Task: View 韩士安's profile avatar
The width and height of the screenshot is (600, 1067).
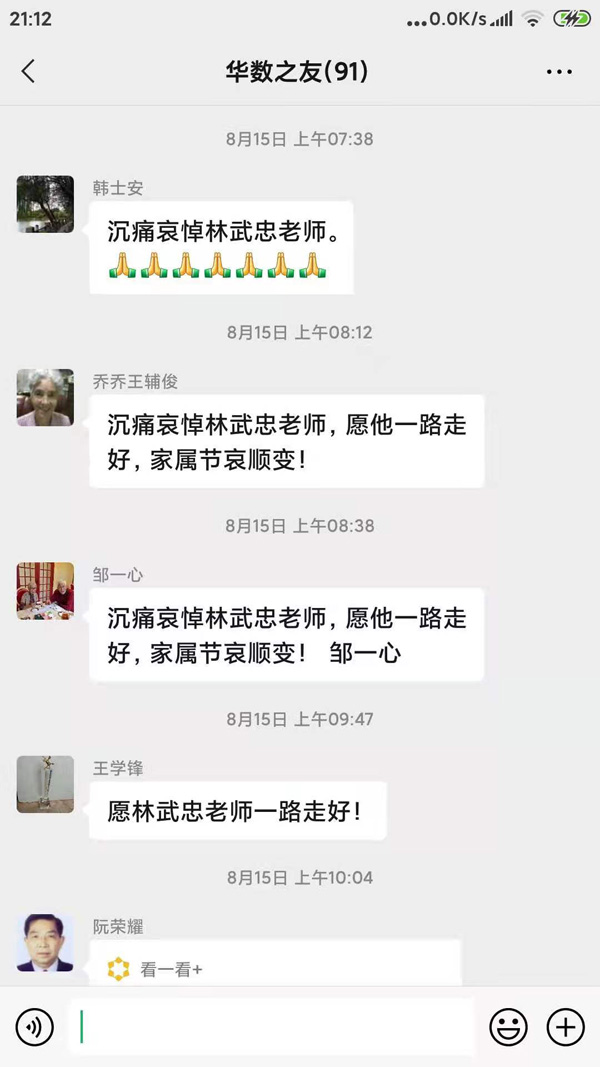Action: [x=45, y=204]
